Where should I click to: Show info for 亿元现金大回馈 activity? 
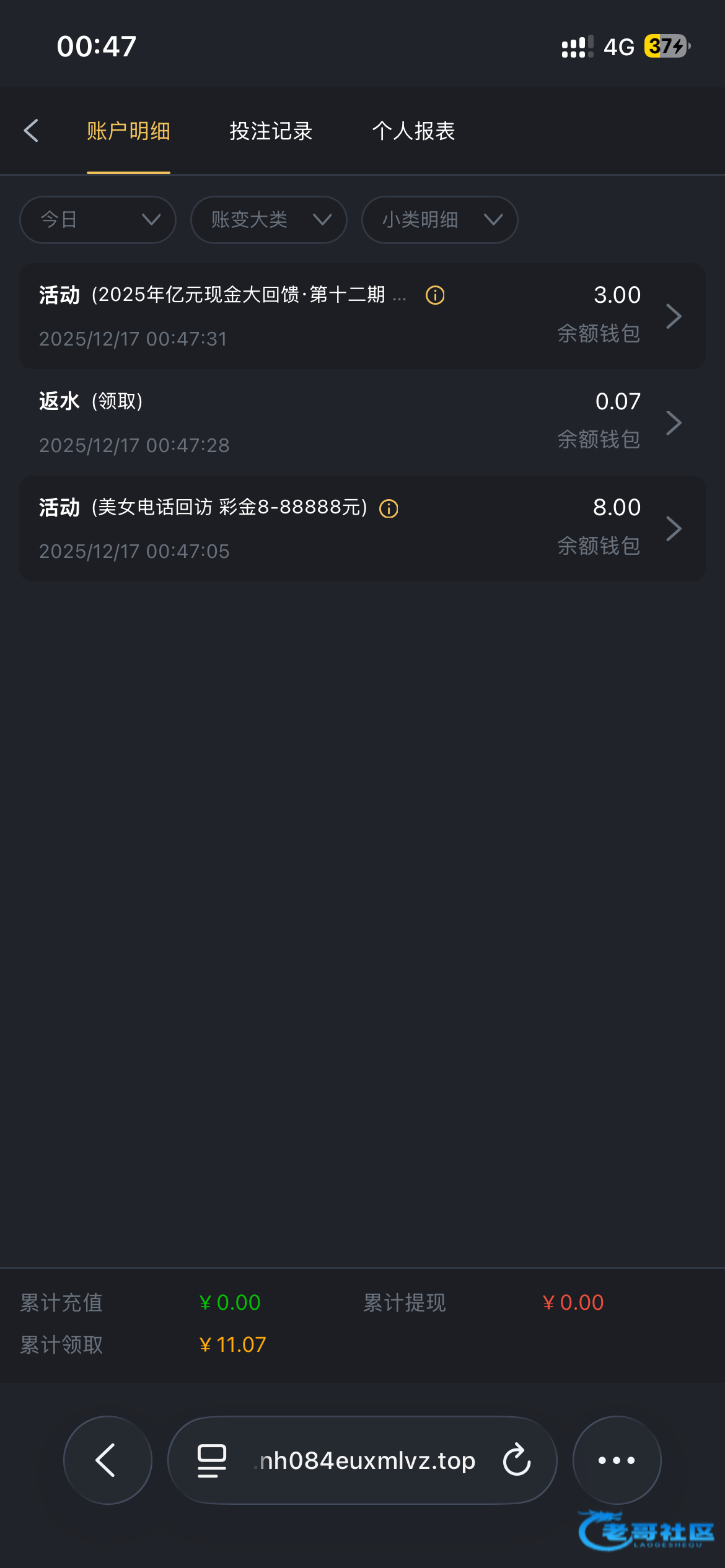tap(435, 295)
